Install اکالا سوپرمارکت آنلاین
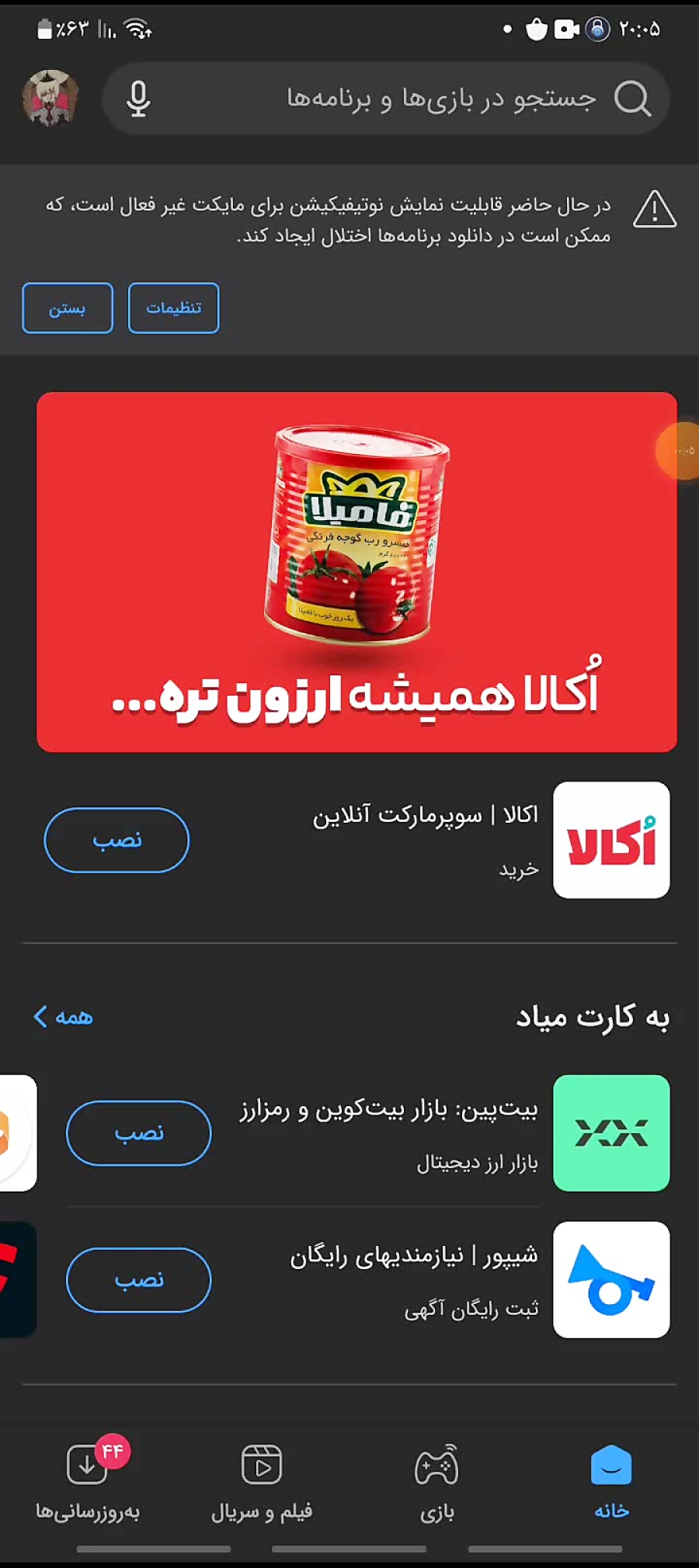699x1568 pixels. coord(116,840)
